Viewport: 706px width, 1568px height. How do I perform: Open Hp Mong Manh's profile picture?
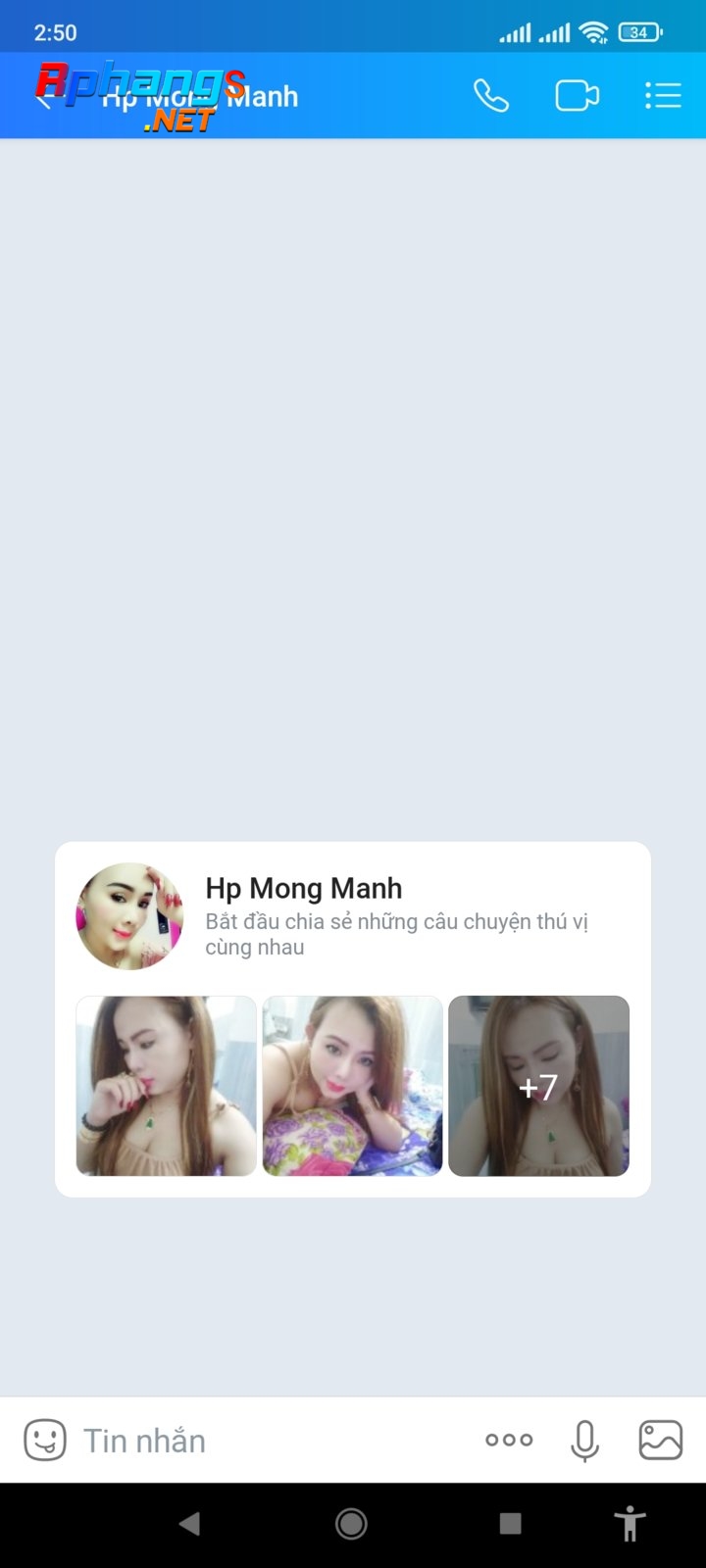(x=129, y=916)
